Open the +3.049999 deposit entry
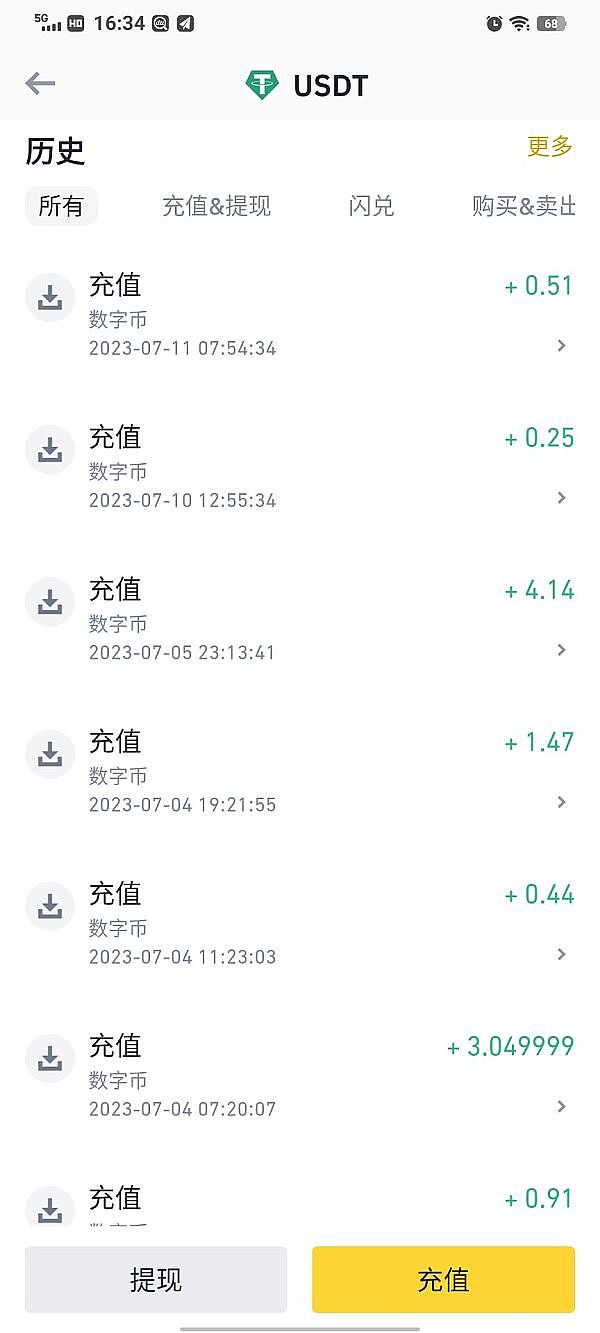This screenshot has width=600, height=1333. 300,1076
